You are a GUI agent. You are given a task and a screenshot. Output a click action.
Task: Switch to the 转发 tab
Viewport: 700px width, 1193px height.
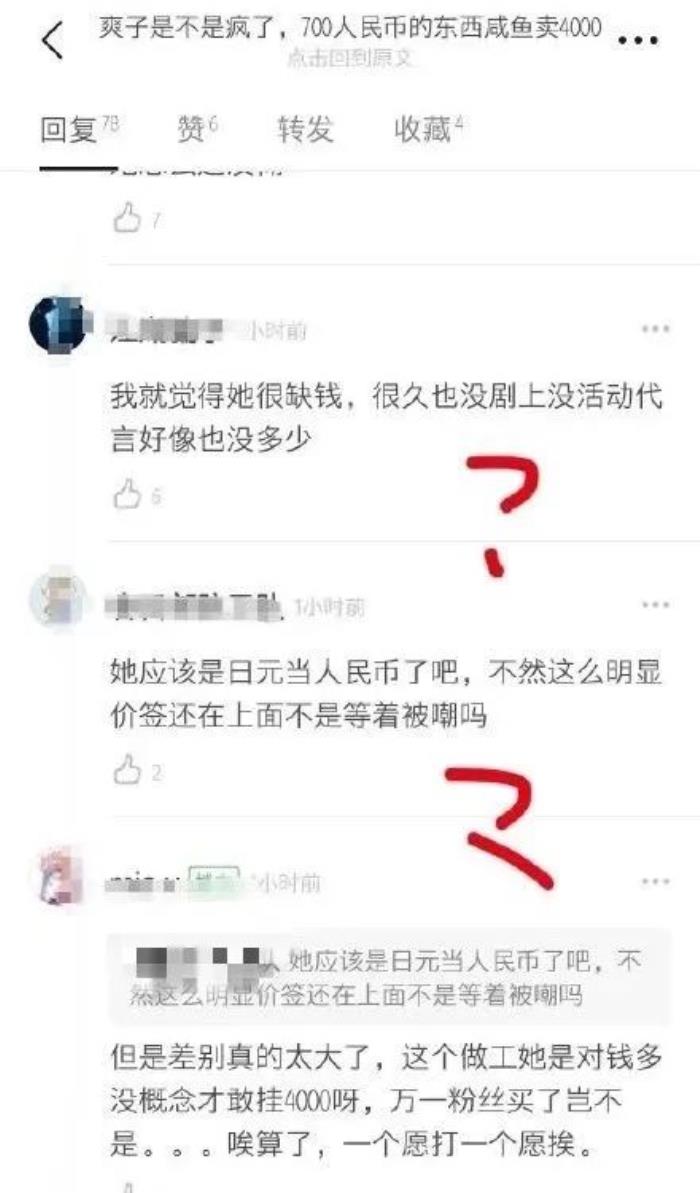click(x=305, y=130)
